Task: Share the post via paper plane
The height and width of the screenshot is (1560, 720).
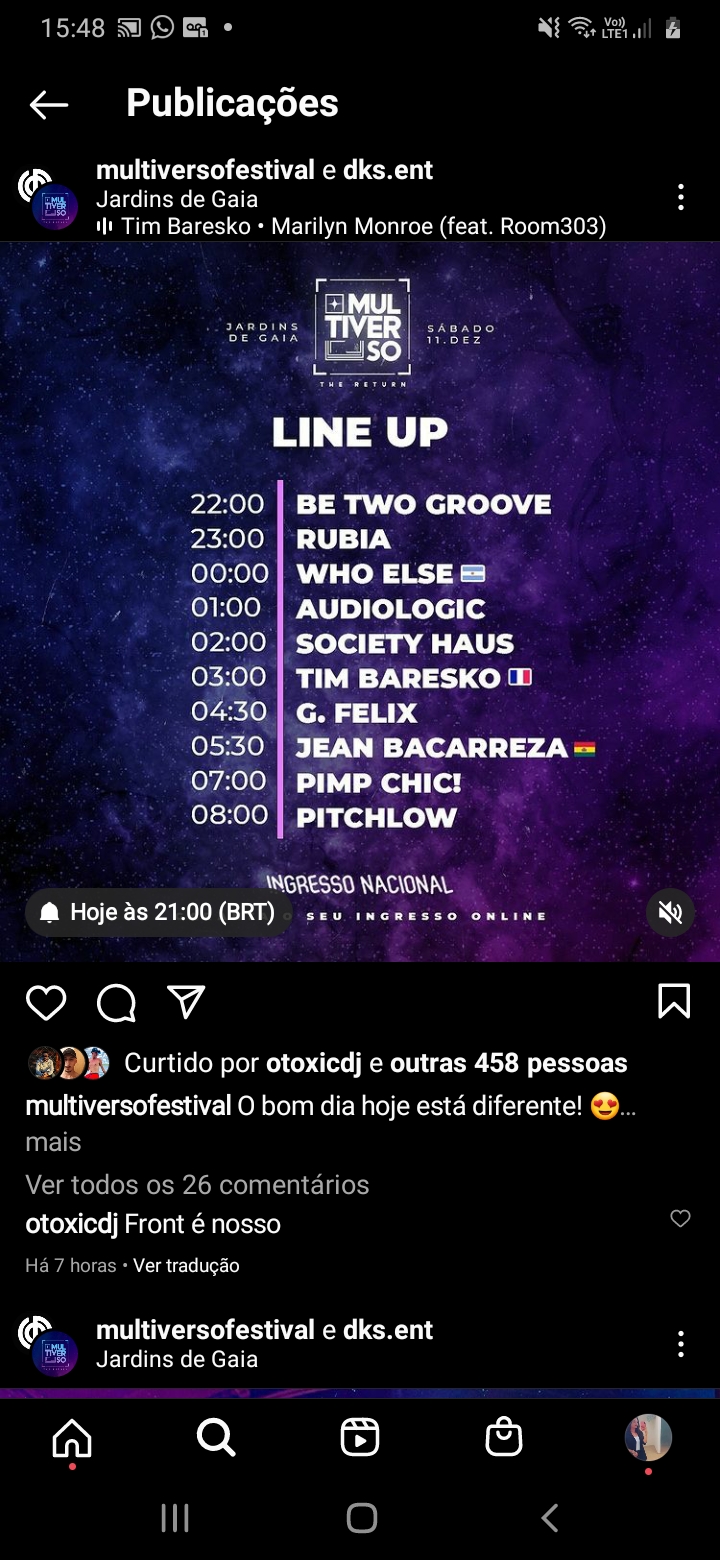Action: pyautogui.click(x=186, y=1002)
